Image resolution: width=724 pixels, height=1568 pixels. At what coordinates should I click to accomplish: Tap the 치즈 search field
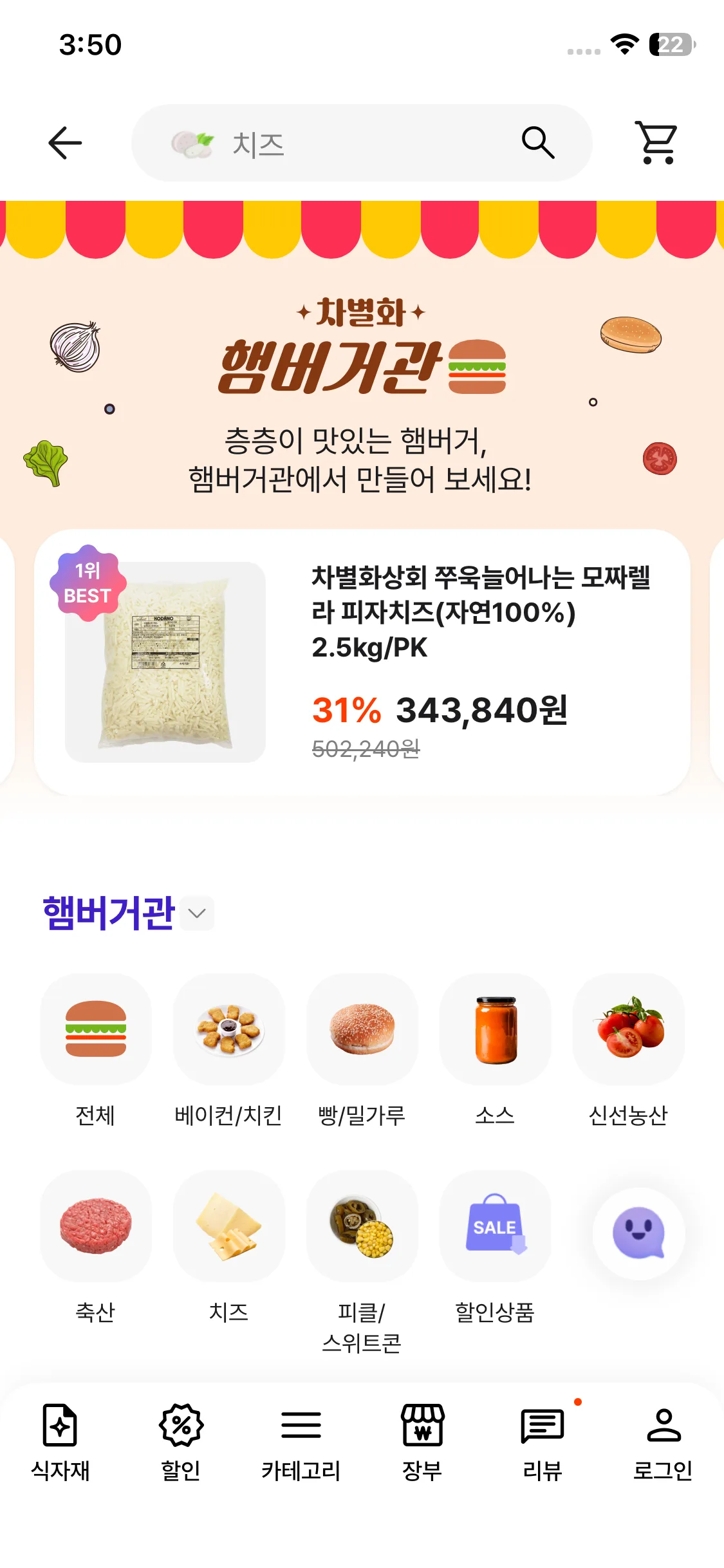pos(348,143)
